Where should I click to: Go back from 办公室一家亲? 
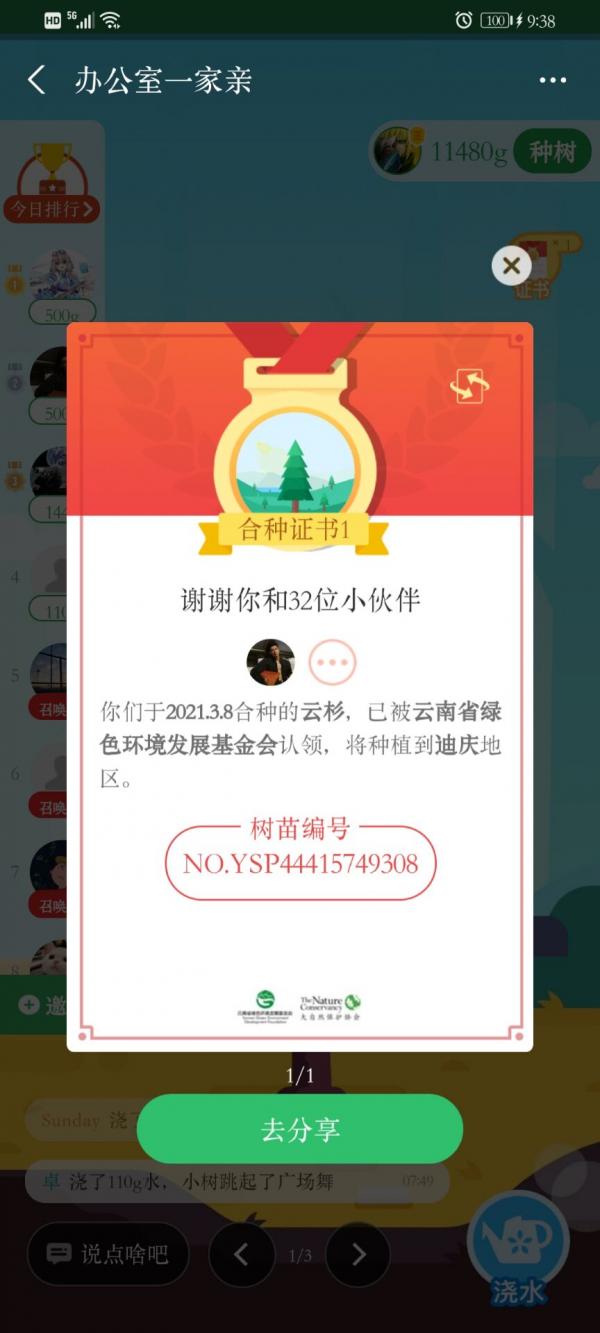(x=37, y=80)
